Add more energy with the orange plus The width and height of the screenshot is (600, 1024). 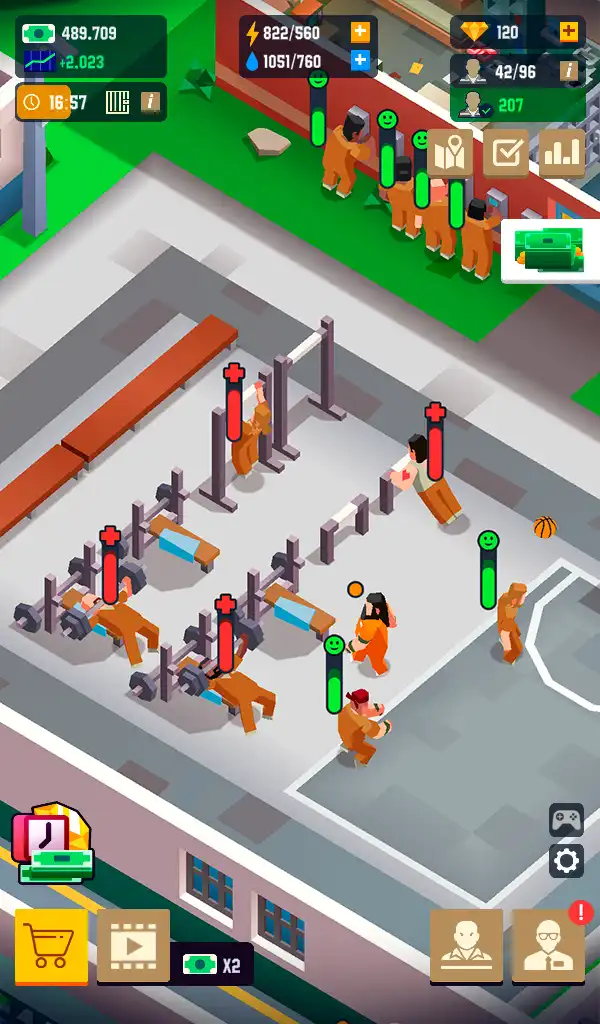(360, 32)
